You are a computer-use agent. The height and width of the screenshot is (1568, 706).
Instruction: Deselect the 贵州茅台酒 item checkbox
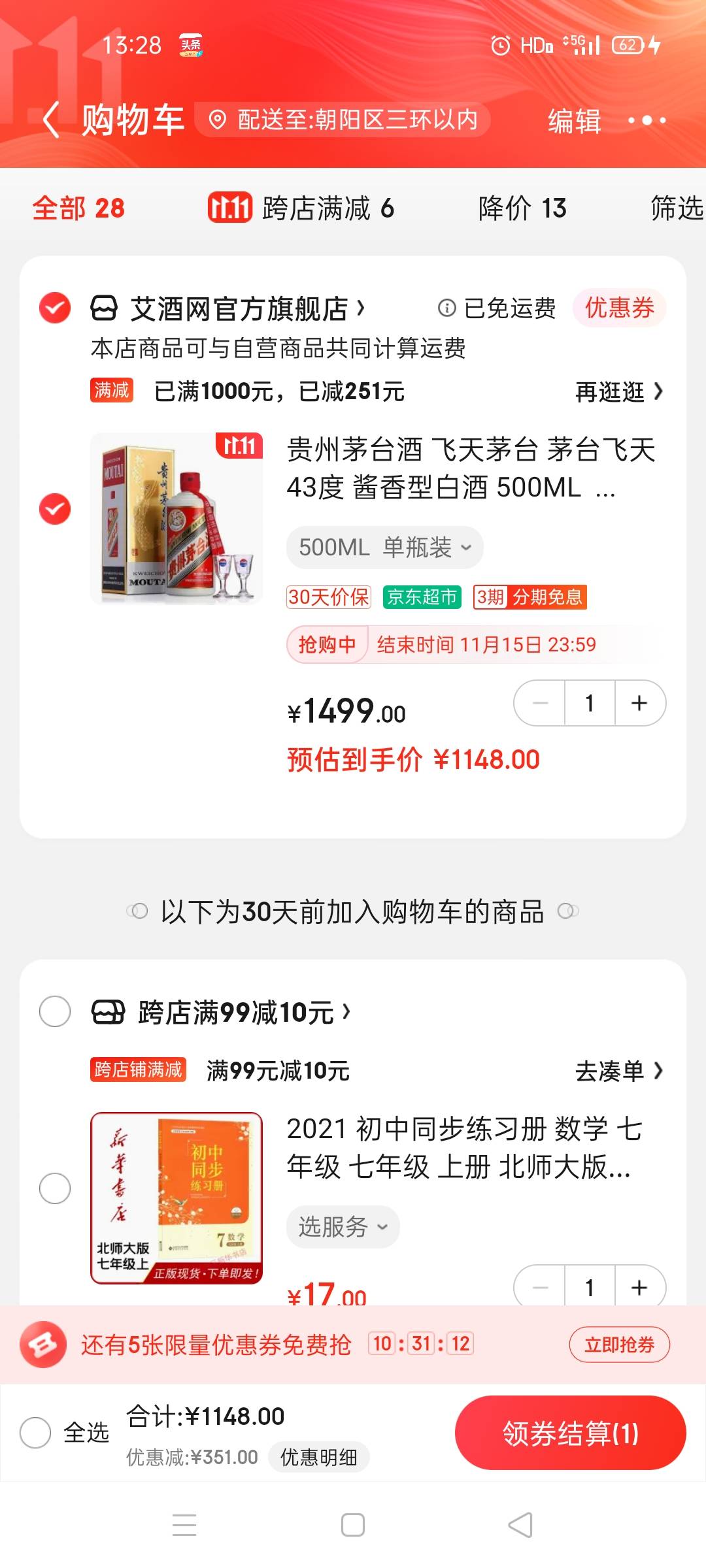(55, 509)
